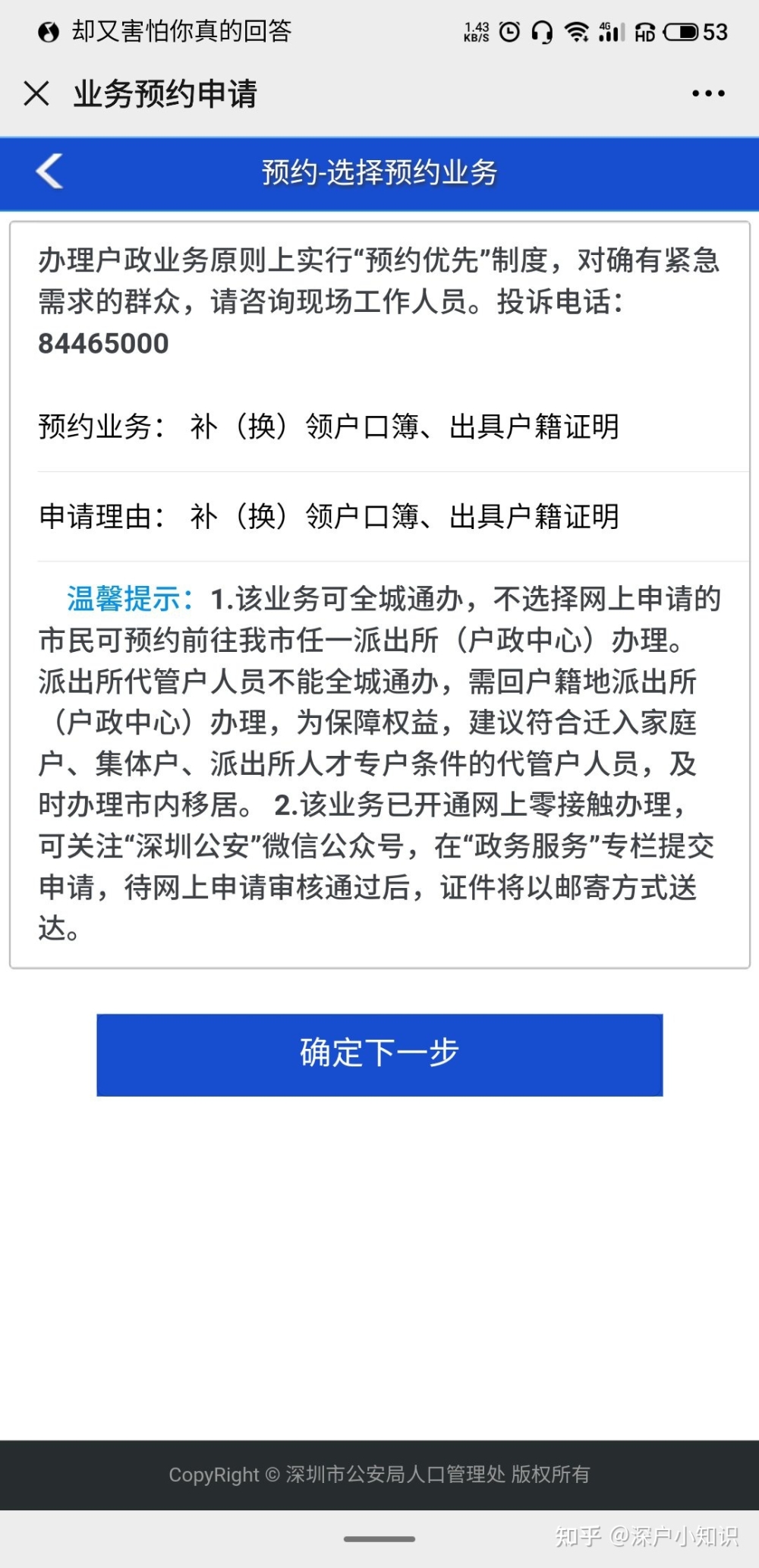The height and width of the screenshot is (1568, 759).
Task: Go back from 预约-选择预约业务
Action: [49, 172]
